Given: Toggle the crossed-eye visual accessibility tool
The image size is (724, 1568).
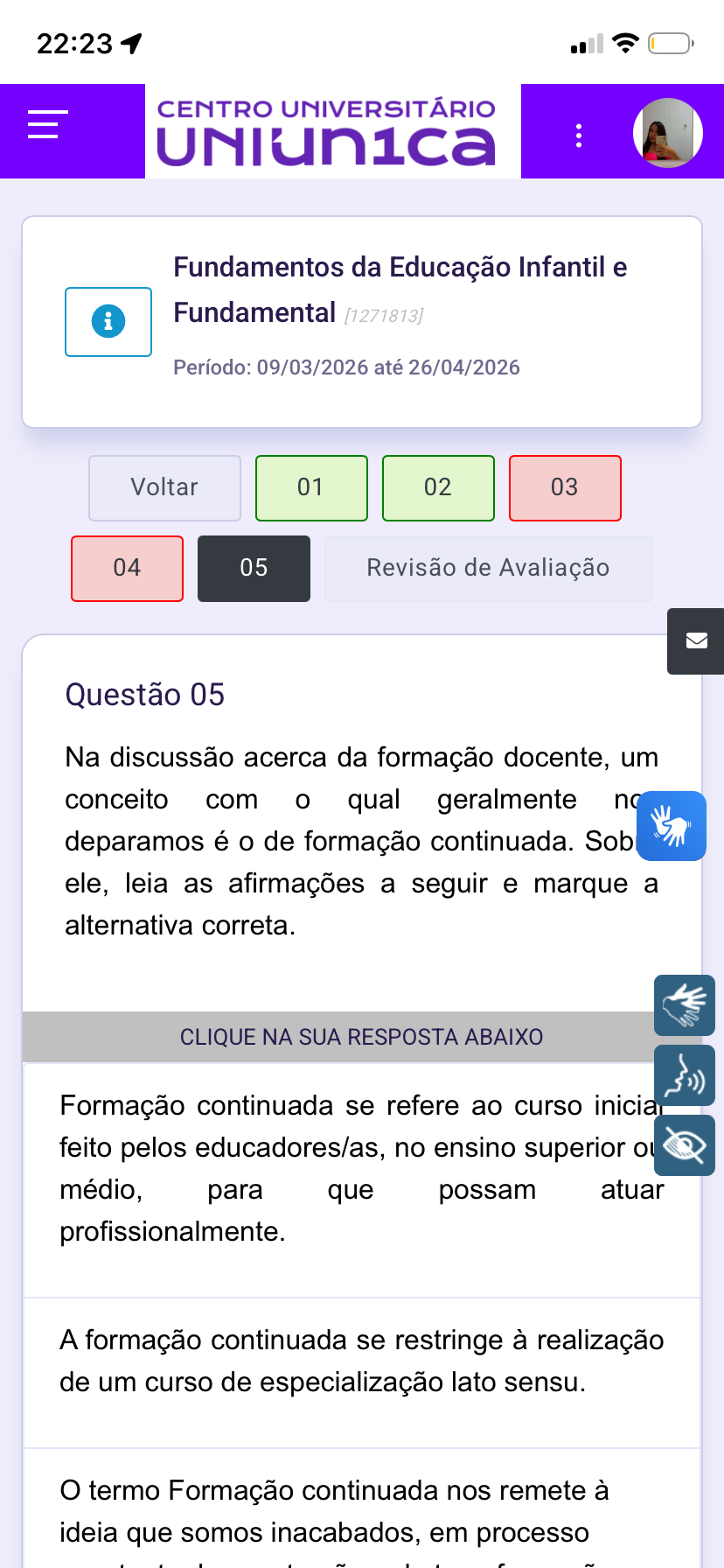Looking at the screenshot, I should point(684,1145).
